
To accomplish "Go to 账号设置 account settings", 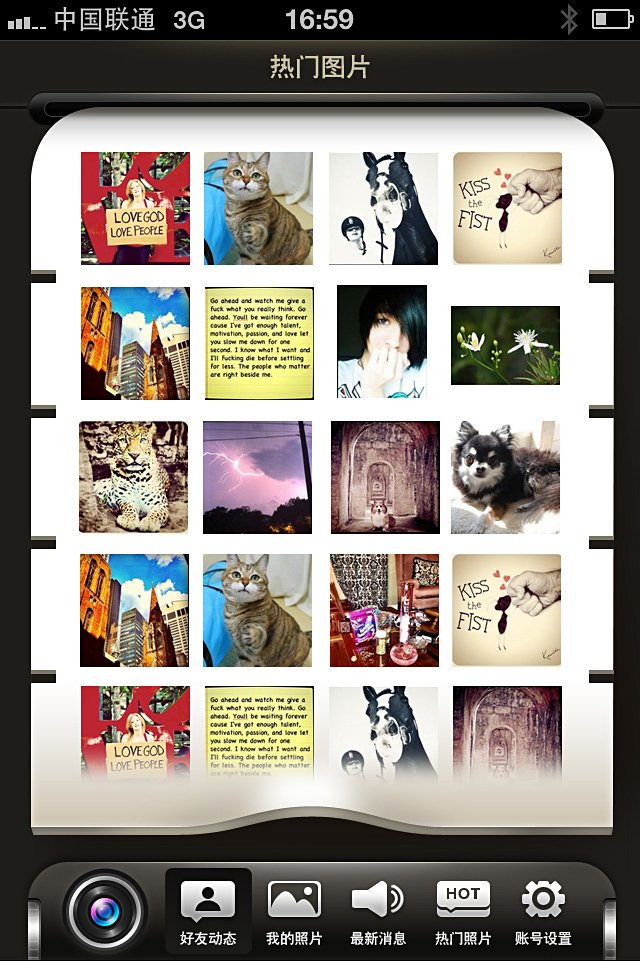I will (x=543, y=910).
